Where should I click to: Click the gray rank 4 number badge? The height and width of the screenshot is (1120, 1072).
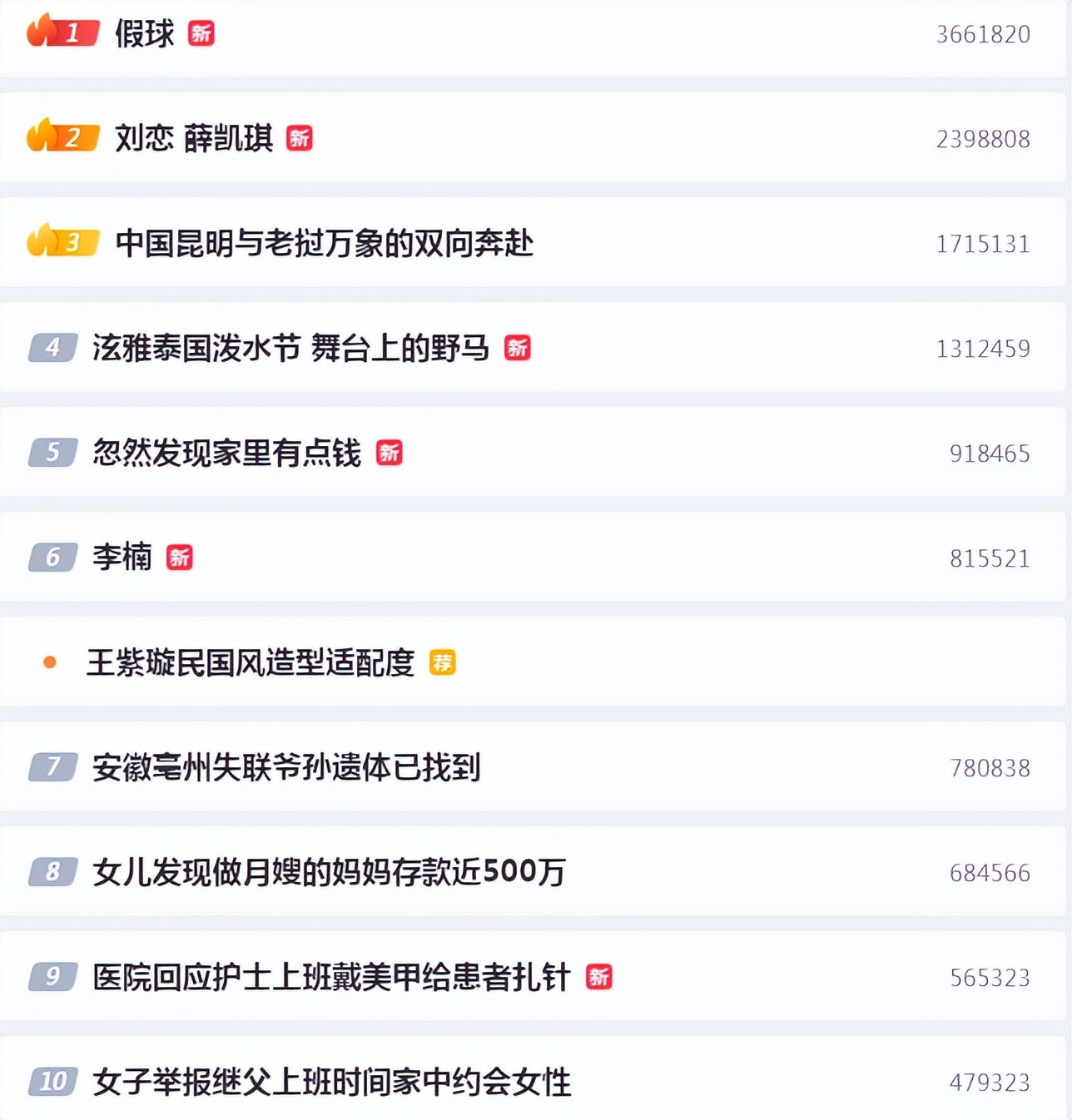click(x=52, y=349)
